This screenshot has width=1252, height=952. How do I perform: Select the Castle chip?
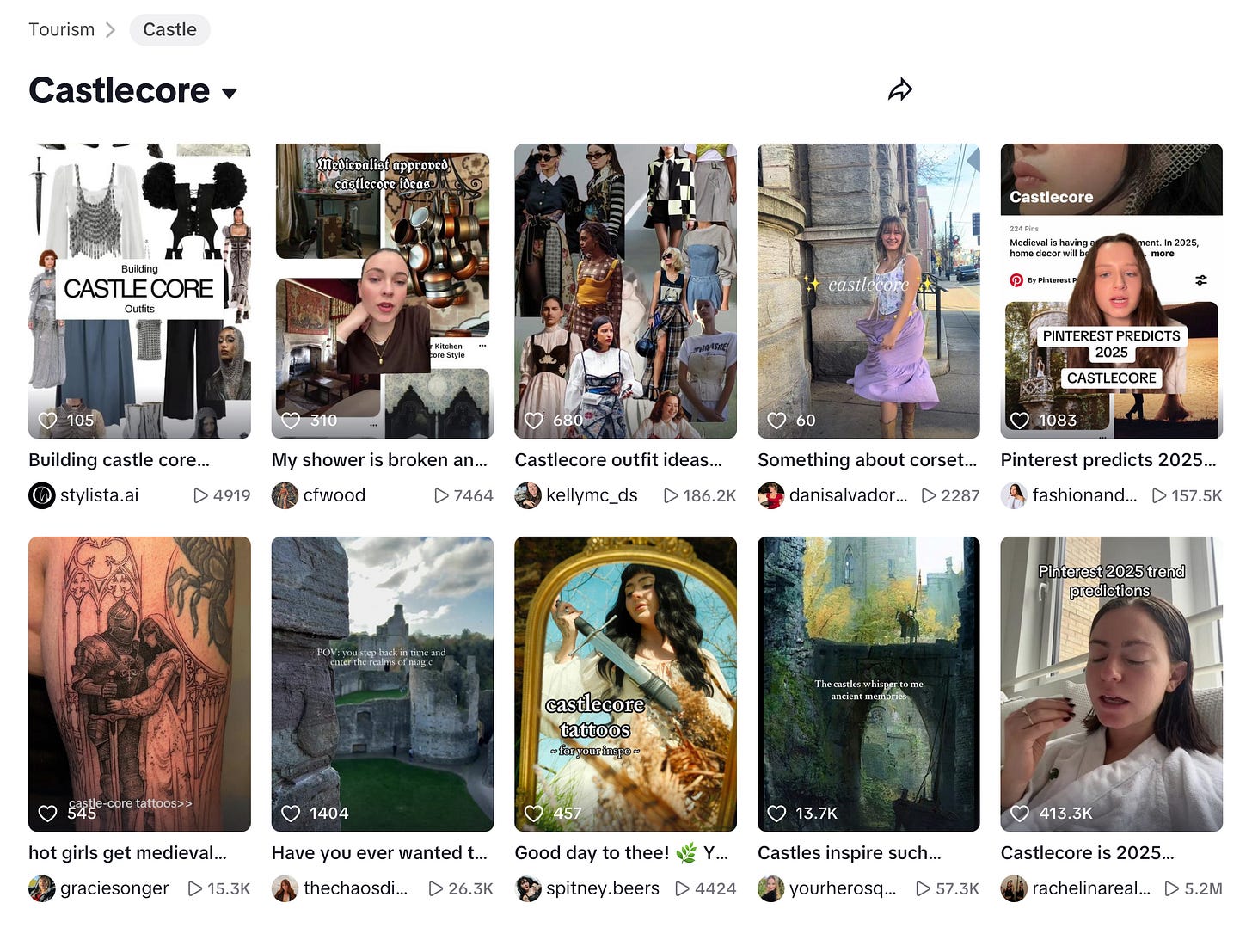tap(169, 29)
